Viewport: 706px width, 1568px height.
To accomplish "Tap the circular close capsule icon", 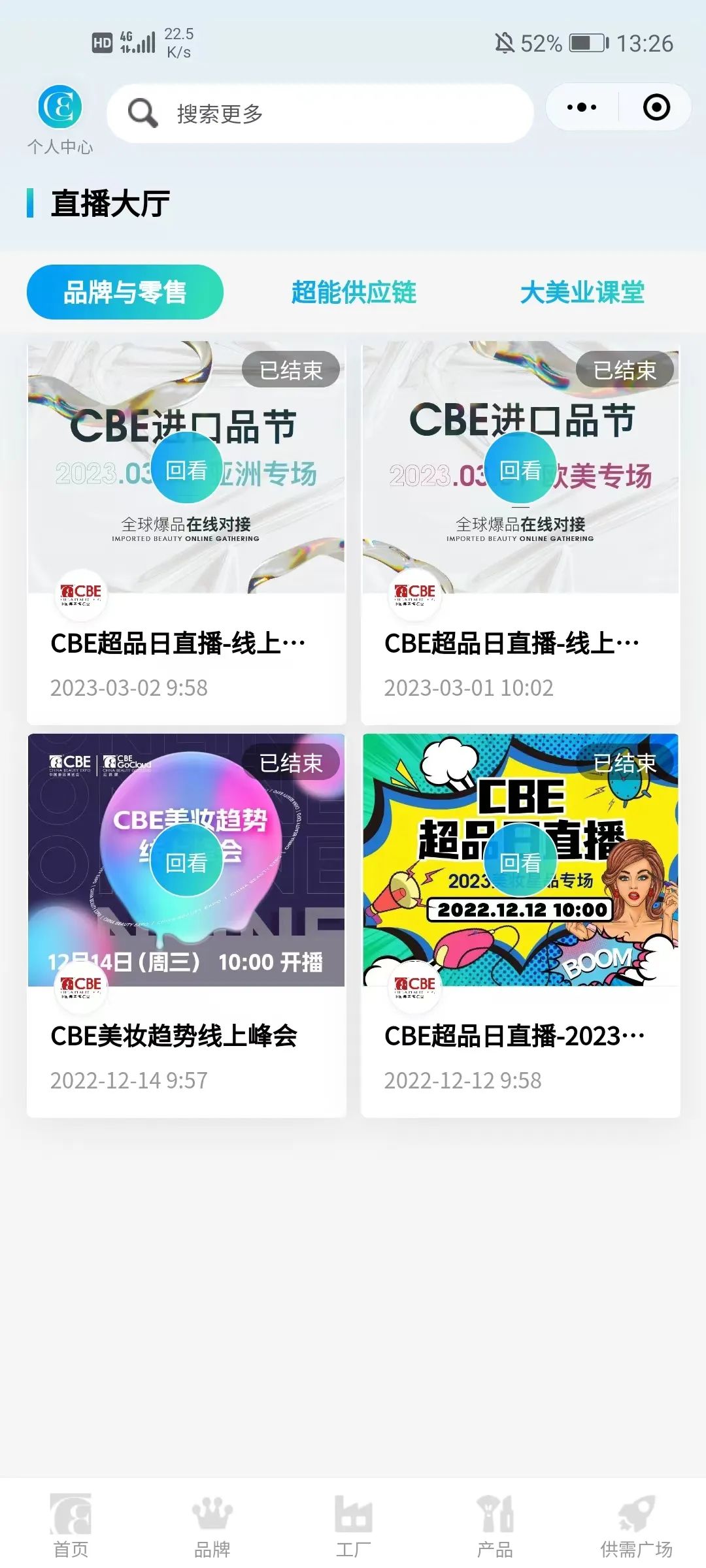I will pyautogui.click(x=657, y=108).
